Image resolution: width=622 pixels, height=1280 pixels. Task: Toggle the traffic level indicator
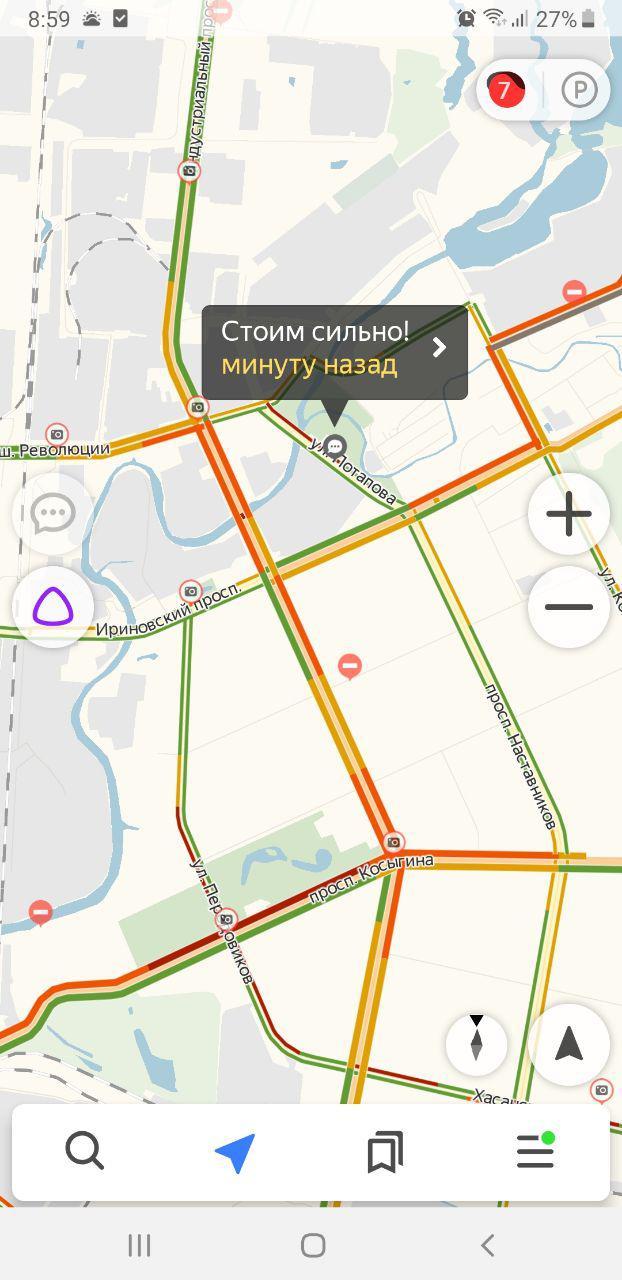(505, 90)
